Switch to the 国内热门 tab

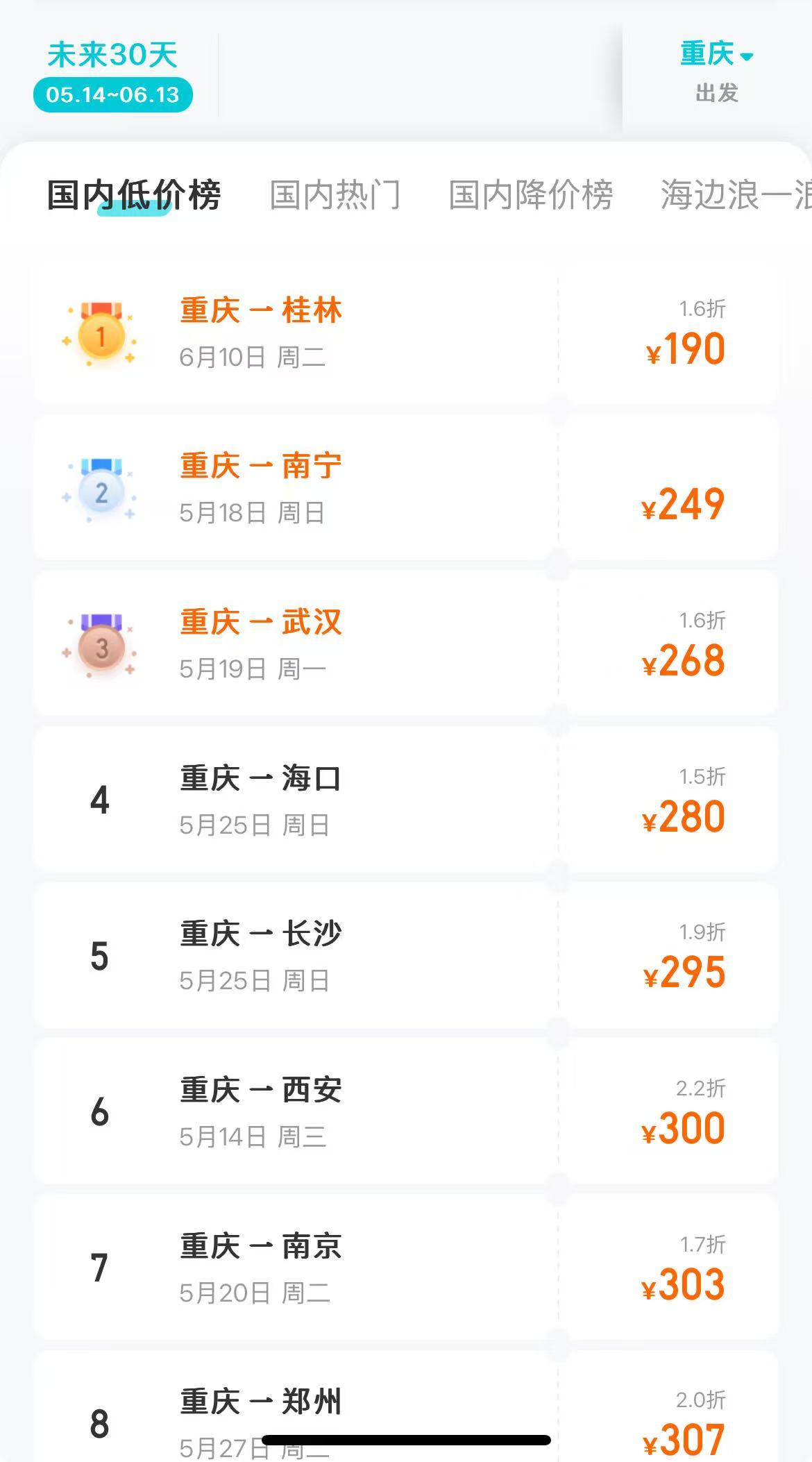[335, 195]
